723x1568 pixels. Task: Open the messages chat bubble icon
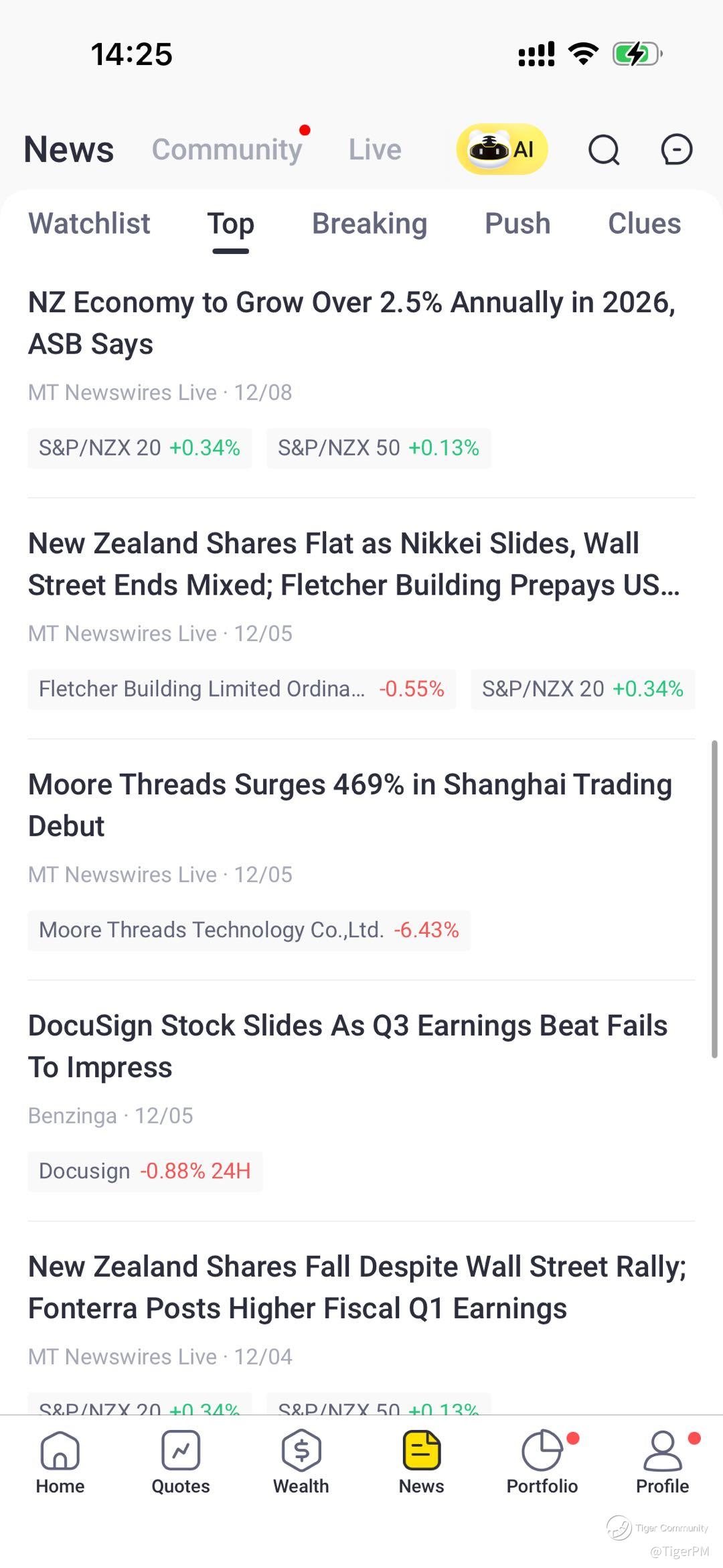[676, 149]
